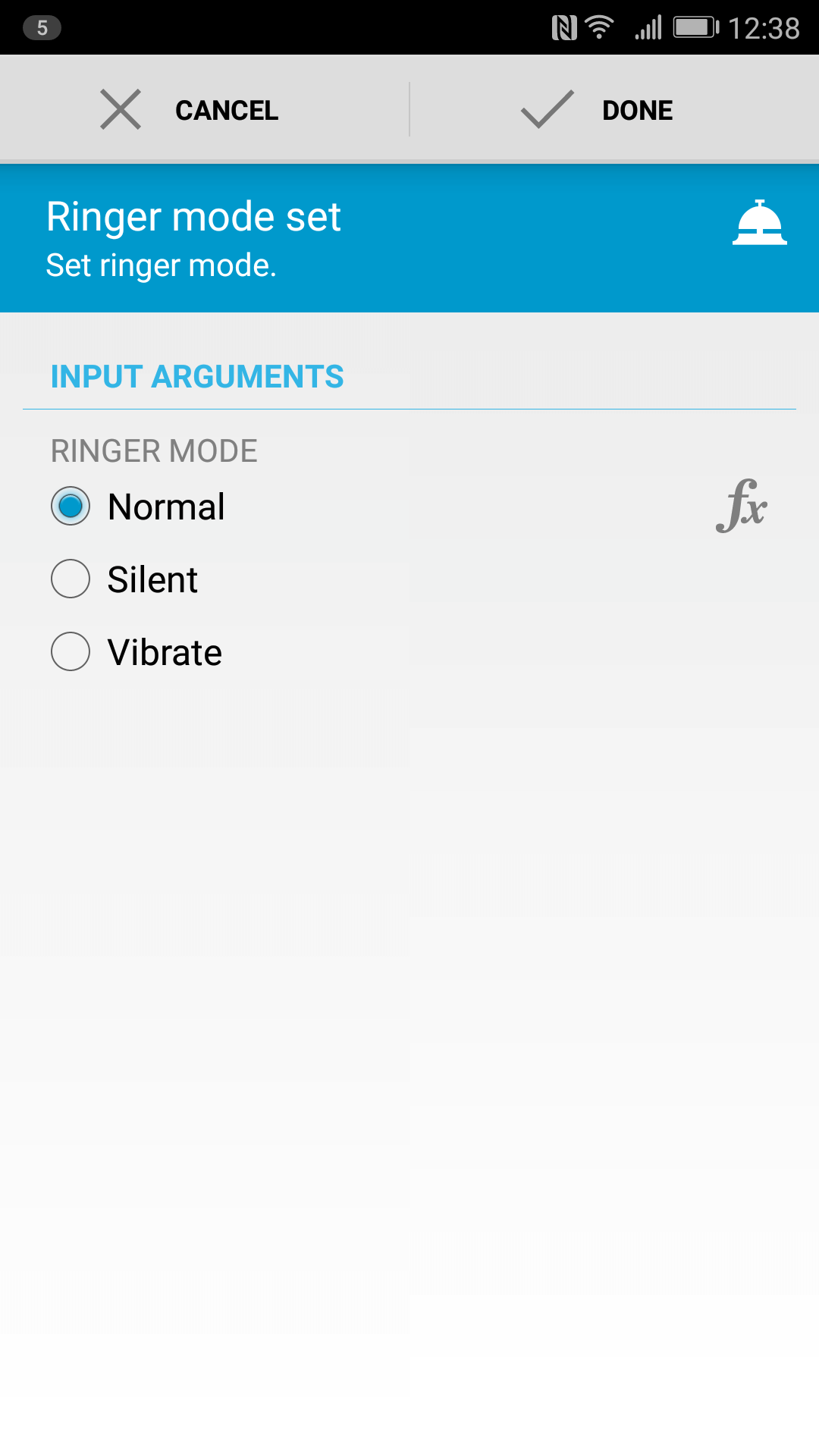
Task: Choose Silent ringer mode
Action: click(124, 579)
